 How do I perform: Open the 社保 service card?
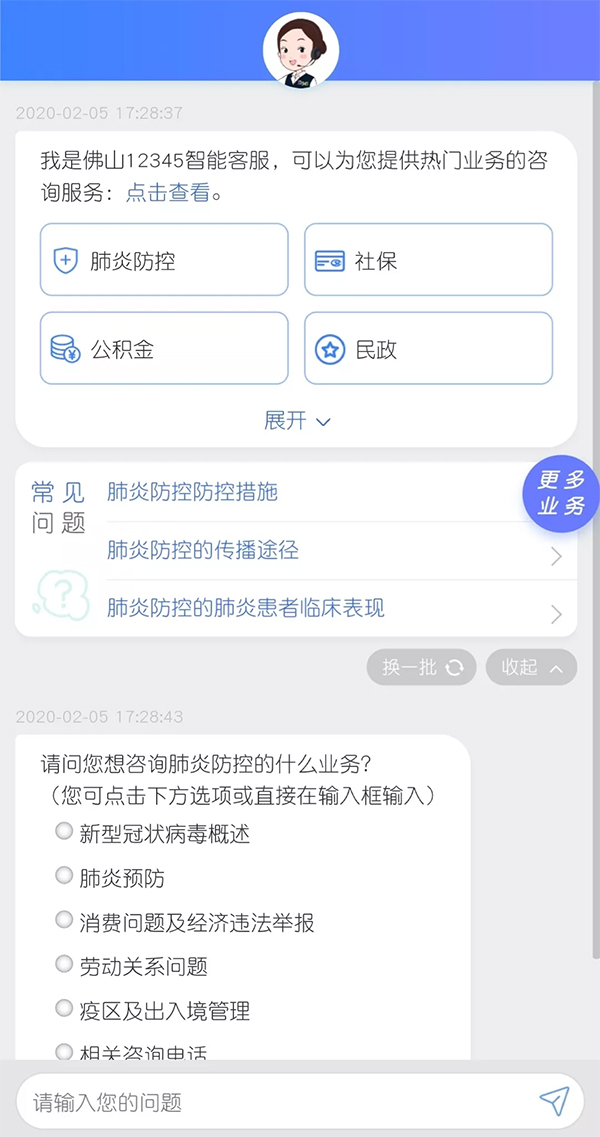[x=428, y=260]
